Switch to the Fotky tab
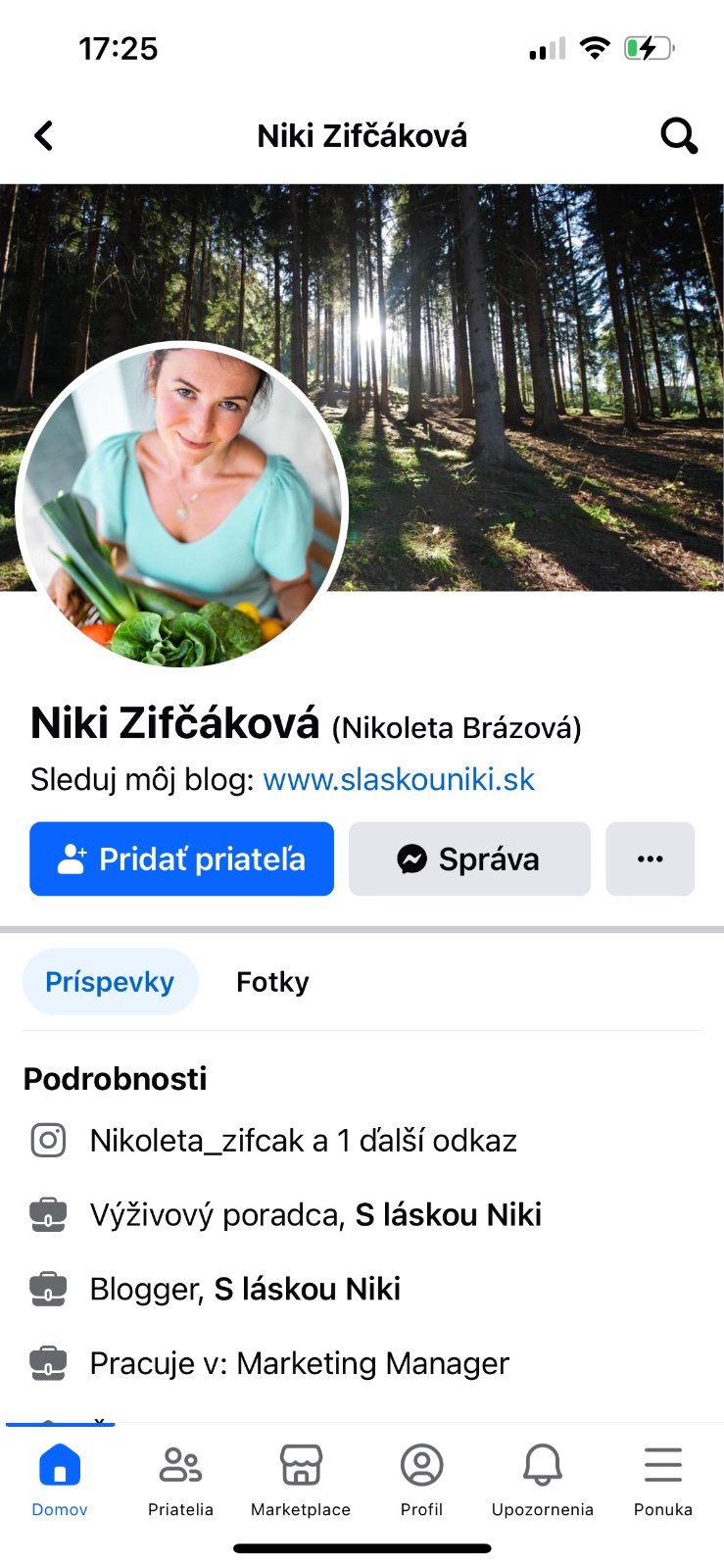724x1568 pixels. click(x=272, y=981)
